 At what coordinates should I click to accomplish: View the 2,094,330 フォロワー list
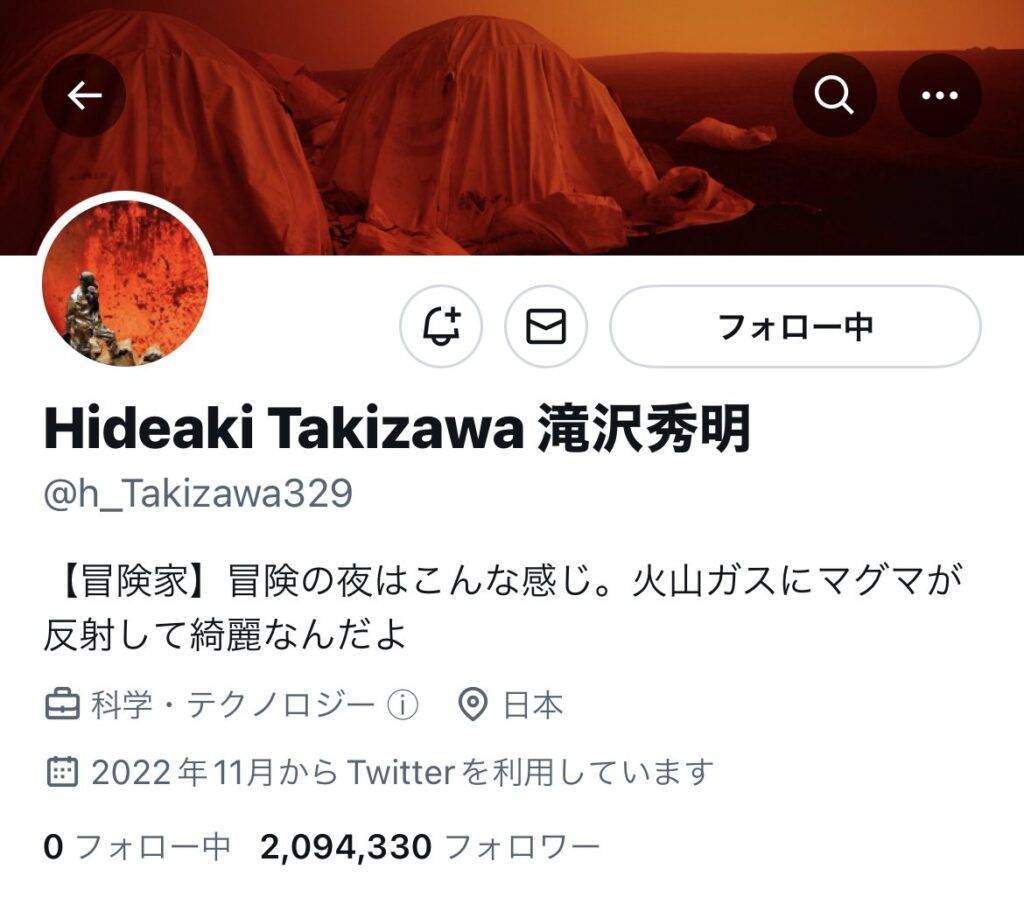pyautogui.click(x=430, y=848)
